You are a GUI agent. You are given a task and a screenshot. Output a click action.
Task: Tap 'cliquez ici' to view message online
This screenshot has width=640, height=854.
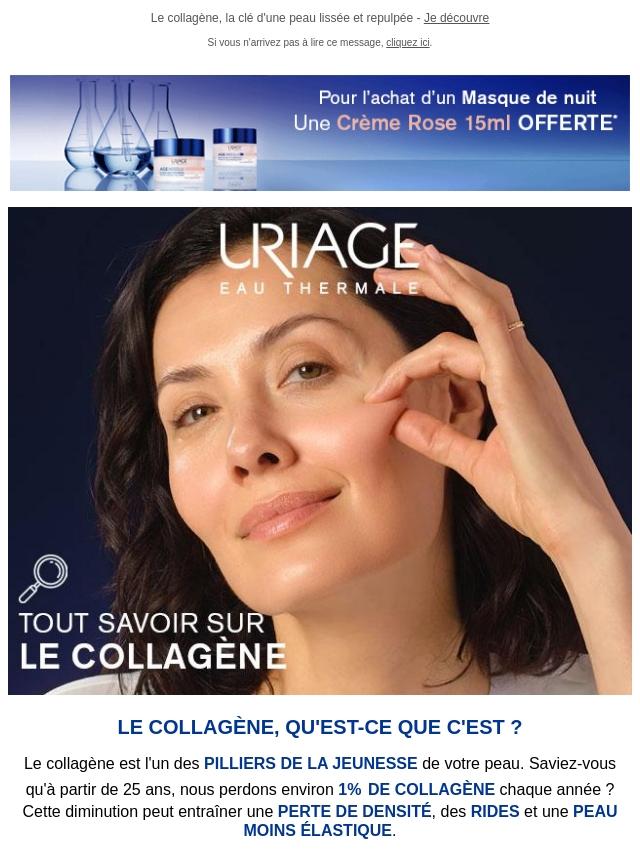(x=407, y=43)
